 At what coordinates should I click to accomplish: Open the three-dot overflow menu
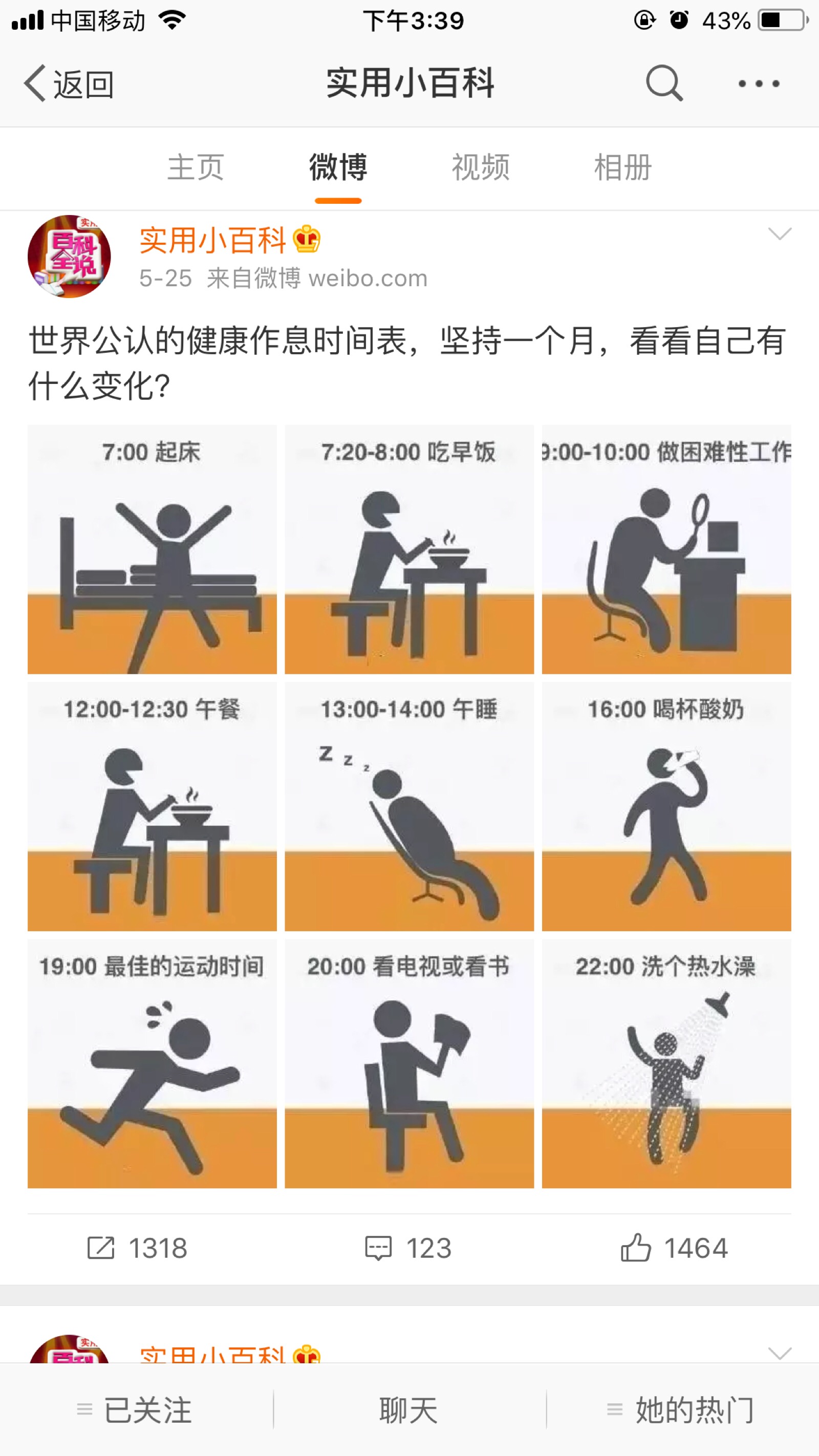pos(759,83)
